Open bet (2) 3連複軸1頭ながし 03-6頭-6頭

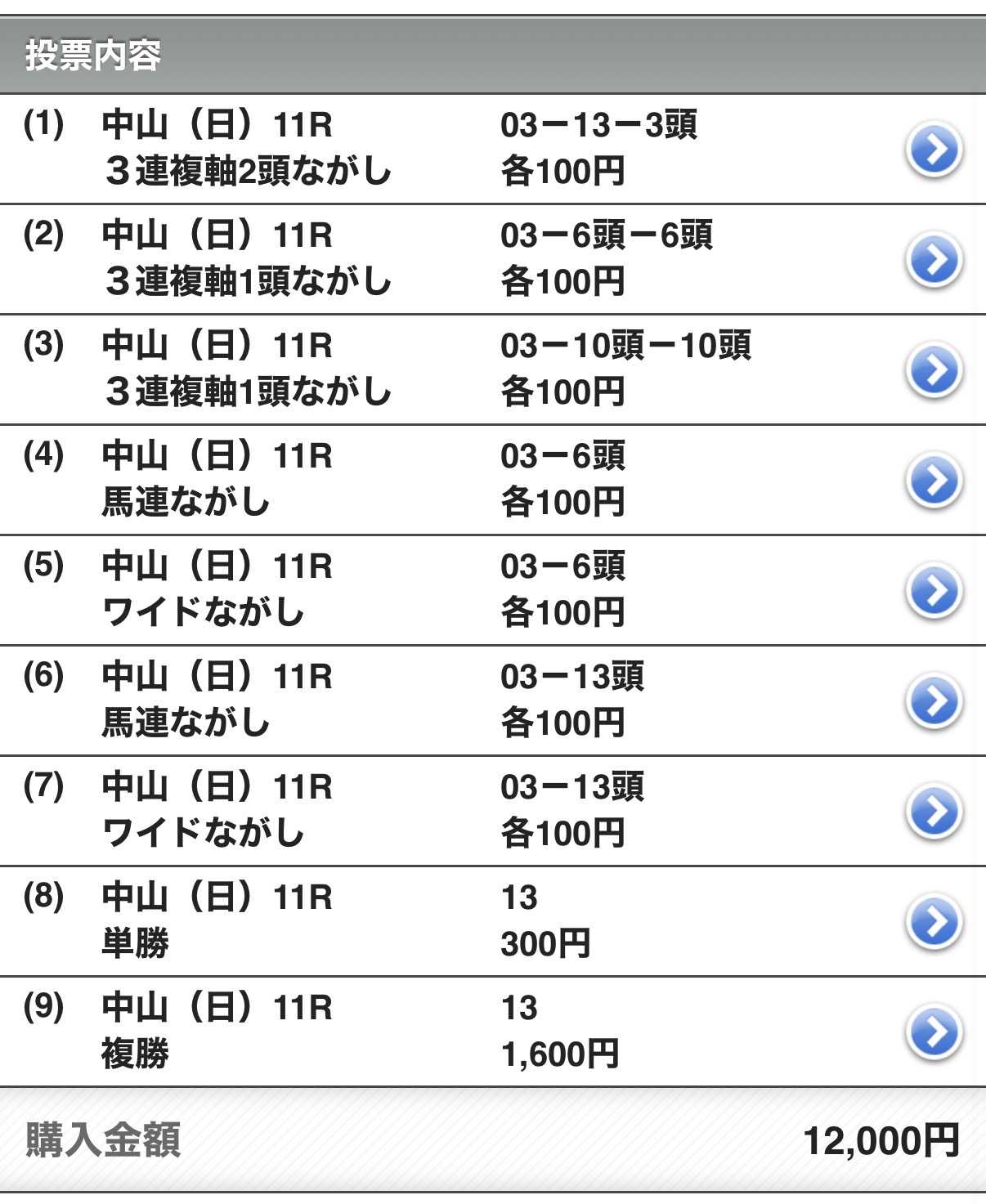(x=934, y=261)
